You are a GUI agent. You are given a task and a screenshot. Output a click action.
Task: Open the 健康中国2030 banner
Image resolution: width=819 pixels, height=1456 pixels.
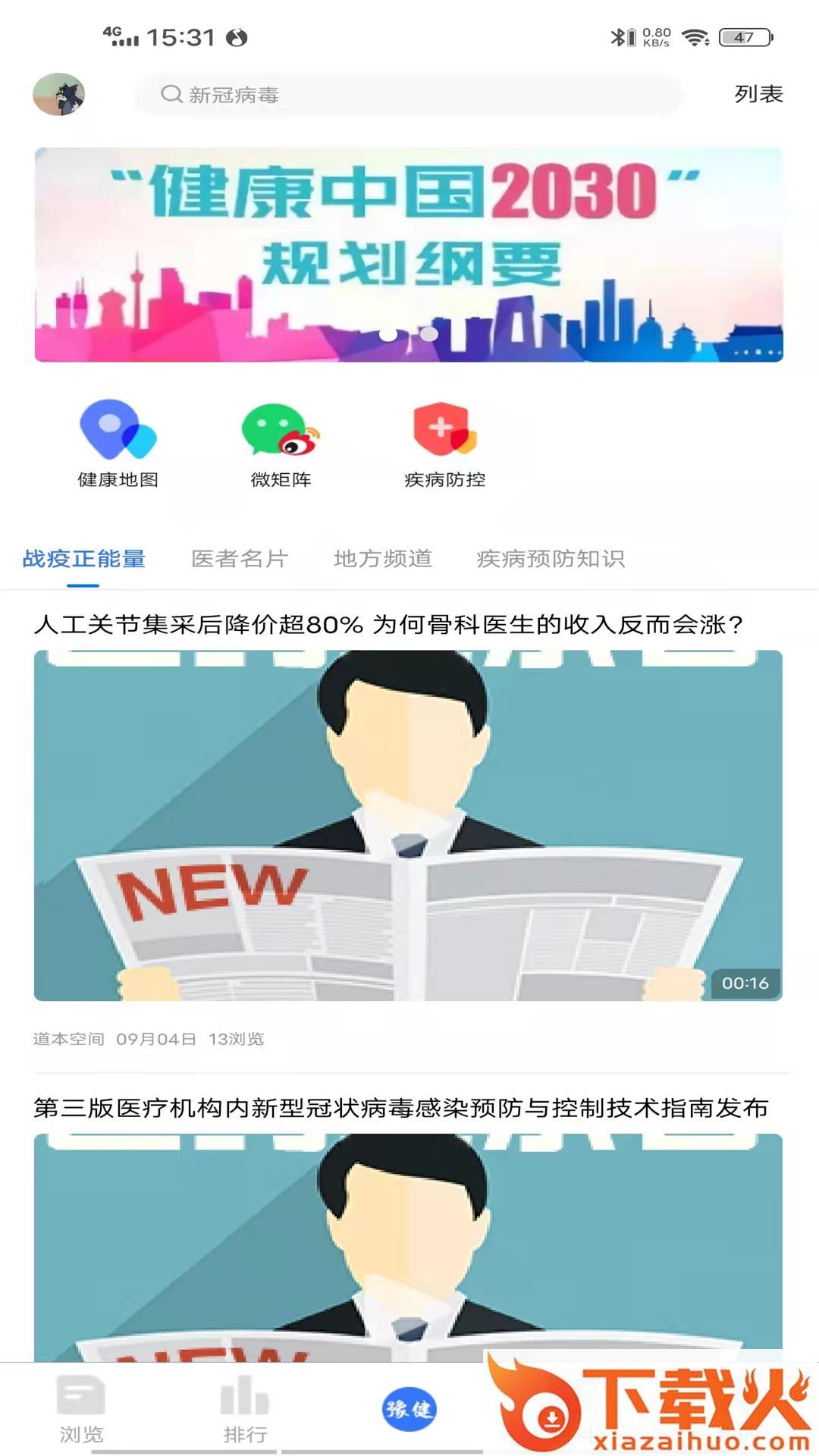pos(409,254)
